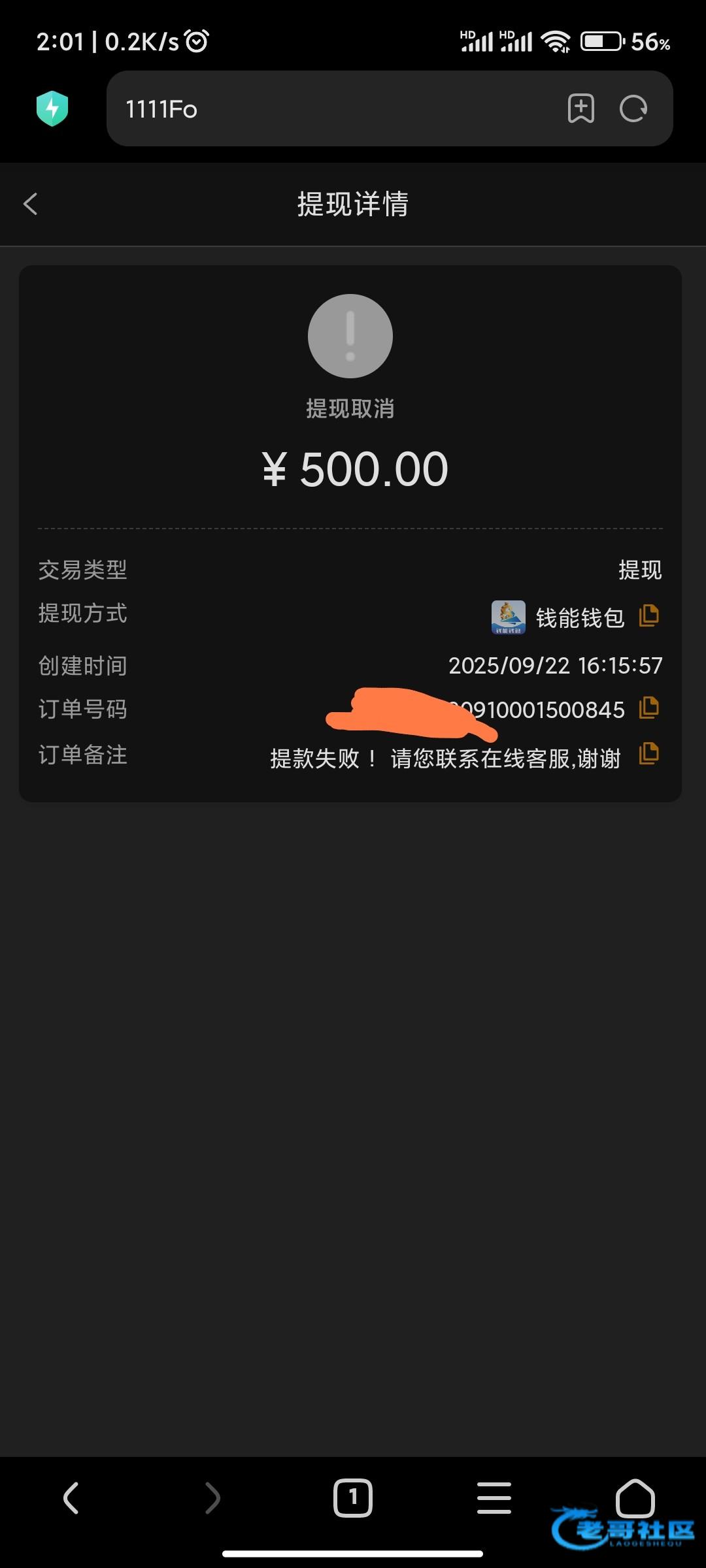Reload the current page

click(633, 108)
